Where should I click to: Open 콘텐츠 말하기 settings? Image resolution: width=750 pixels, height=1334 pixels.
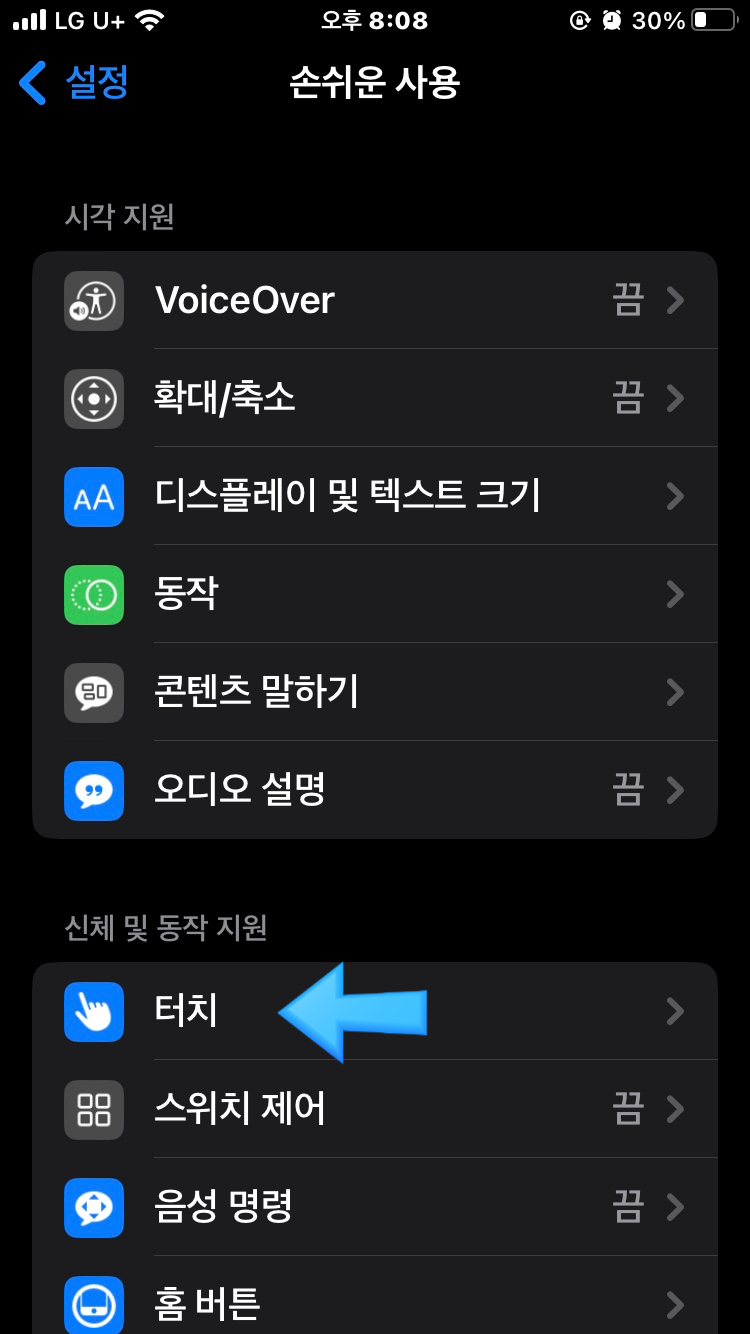coord(375,692)
